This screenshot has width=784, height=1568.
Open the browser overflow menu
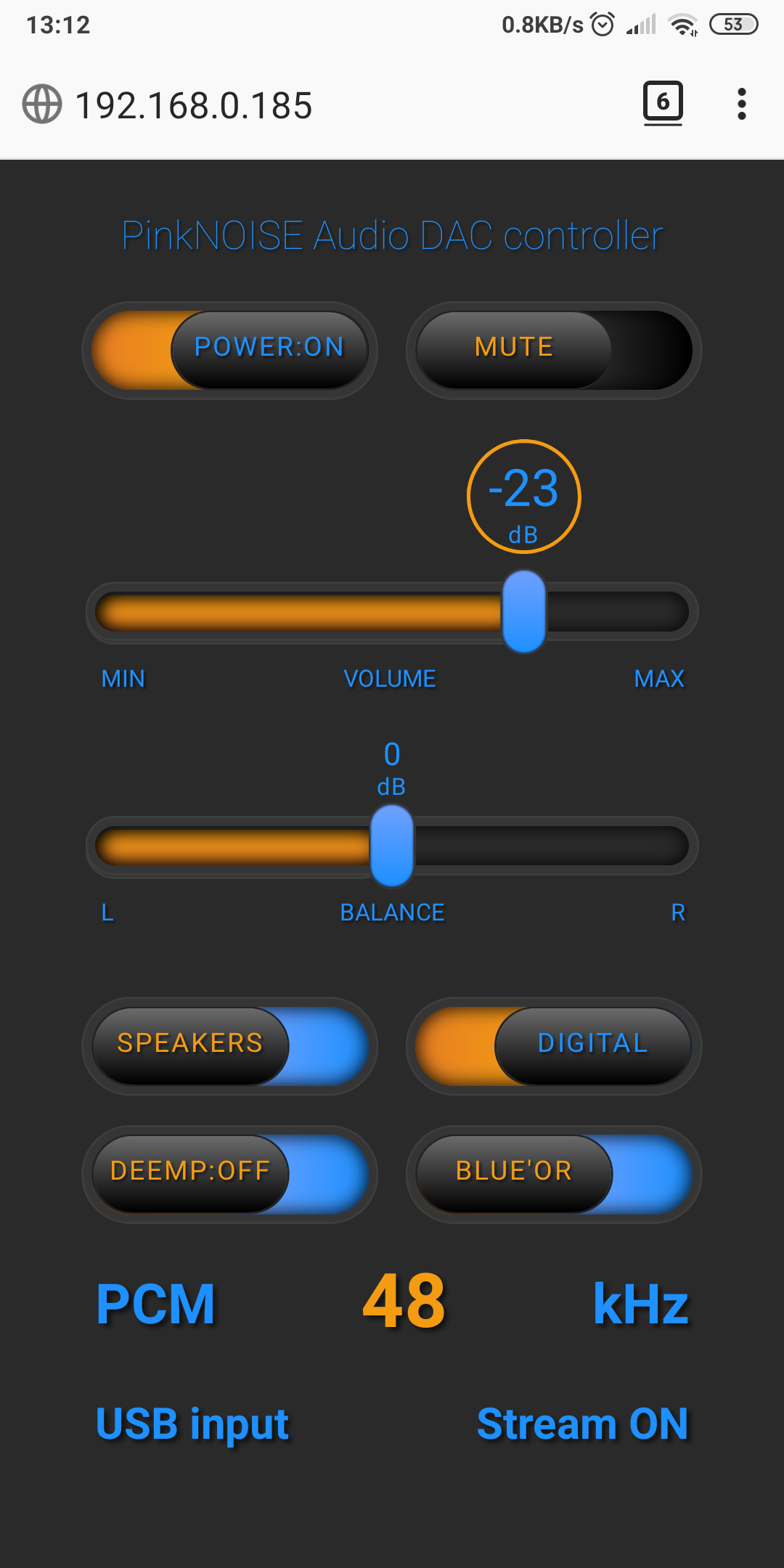[741, 104]
